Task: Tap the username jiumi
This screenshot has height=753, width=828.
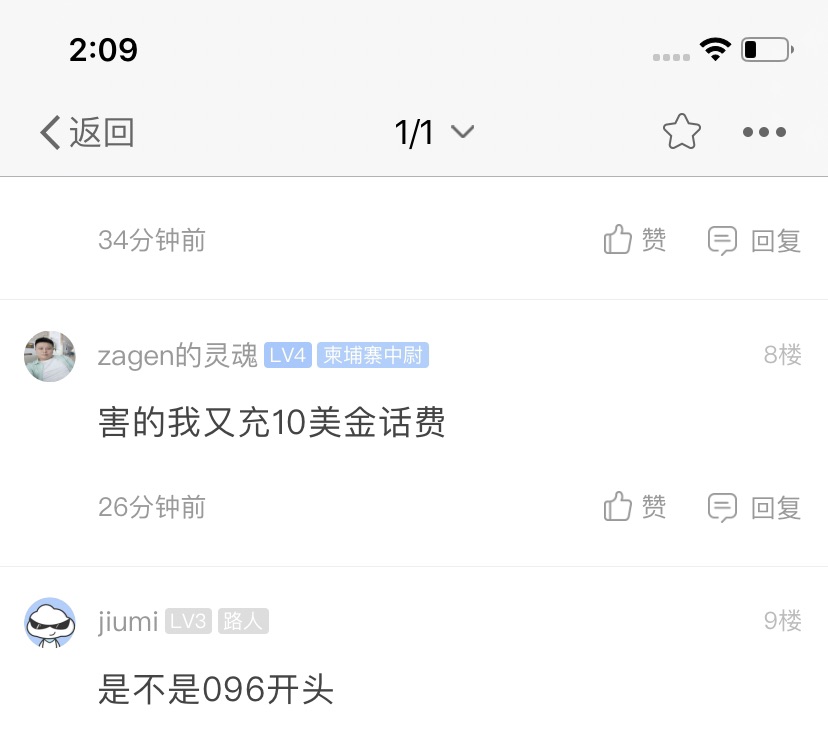Action: 128,622
